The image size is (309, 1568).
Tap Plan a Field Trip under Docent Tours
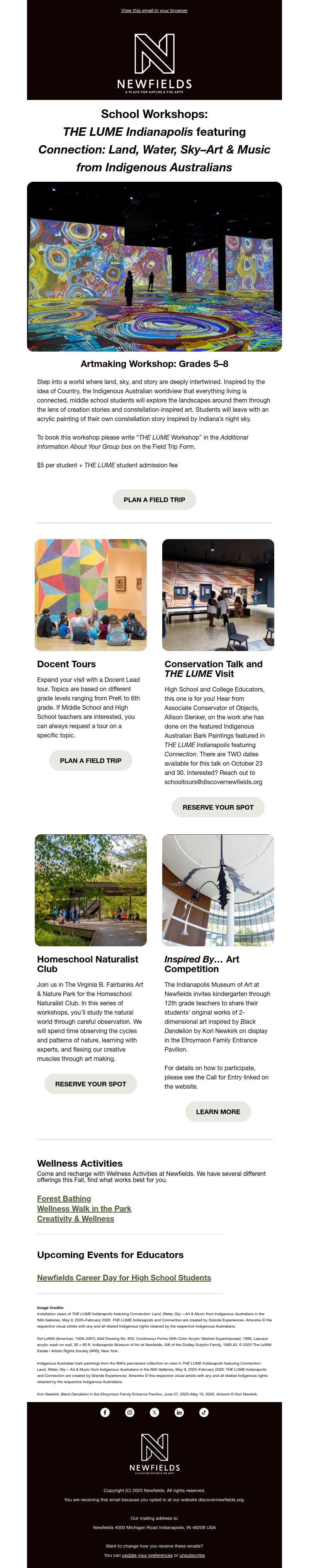90,760
